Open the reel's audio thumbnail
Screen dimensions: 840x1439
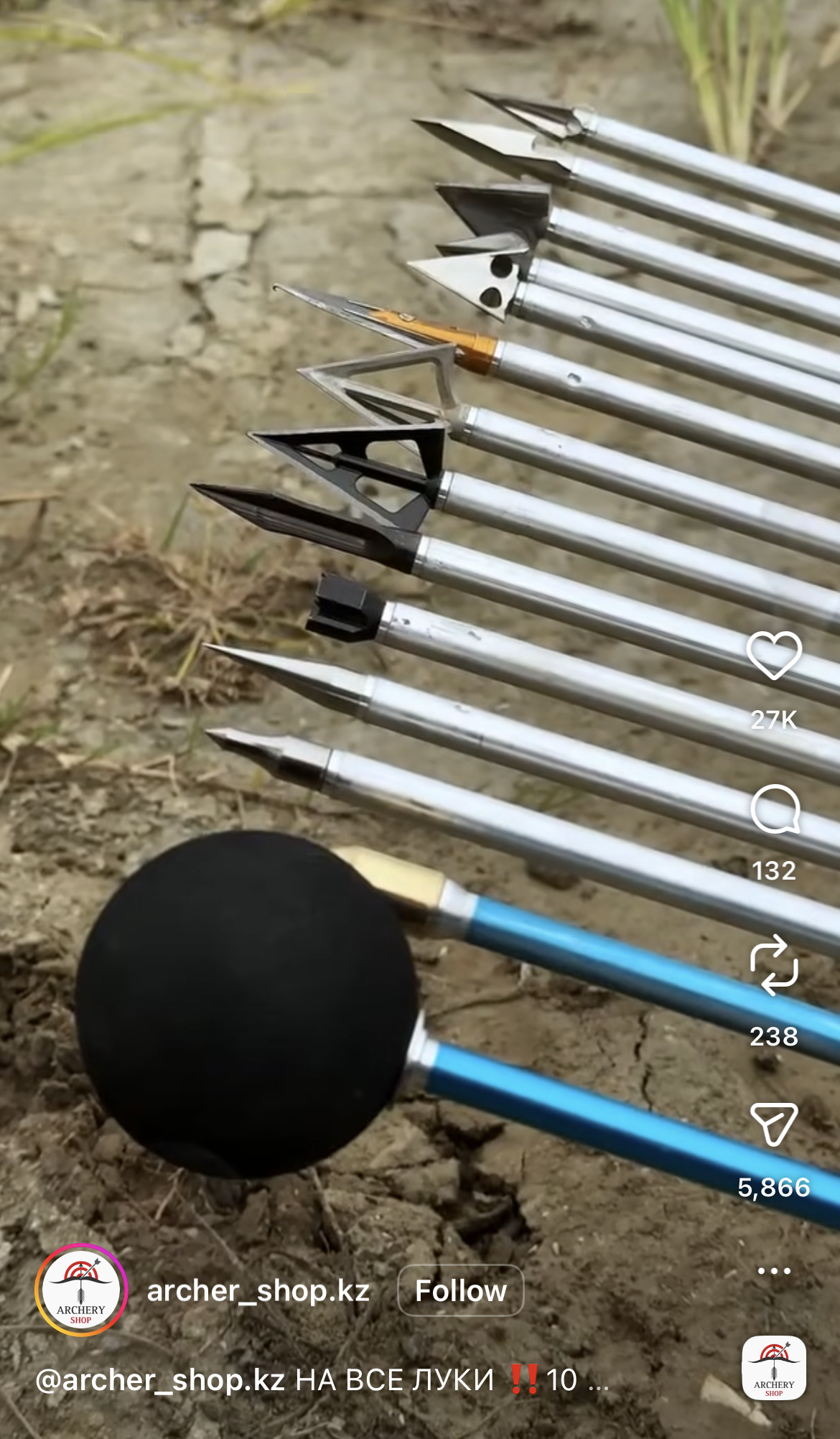pyautogui.click(x=774, y=1368)
